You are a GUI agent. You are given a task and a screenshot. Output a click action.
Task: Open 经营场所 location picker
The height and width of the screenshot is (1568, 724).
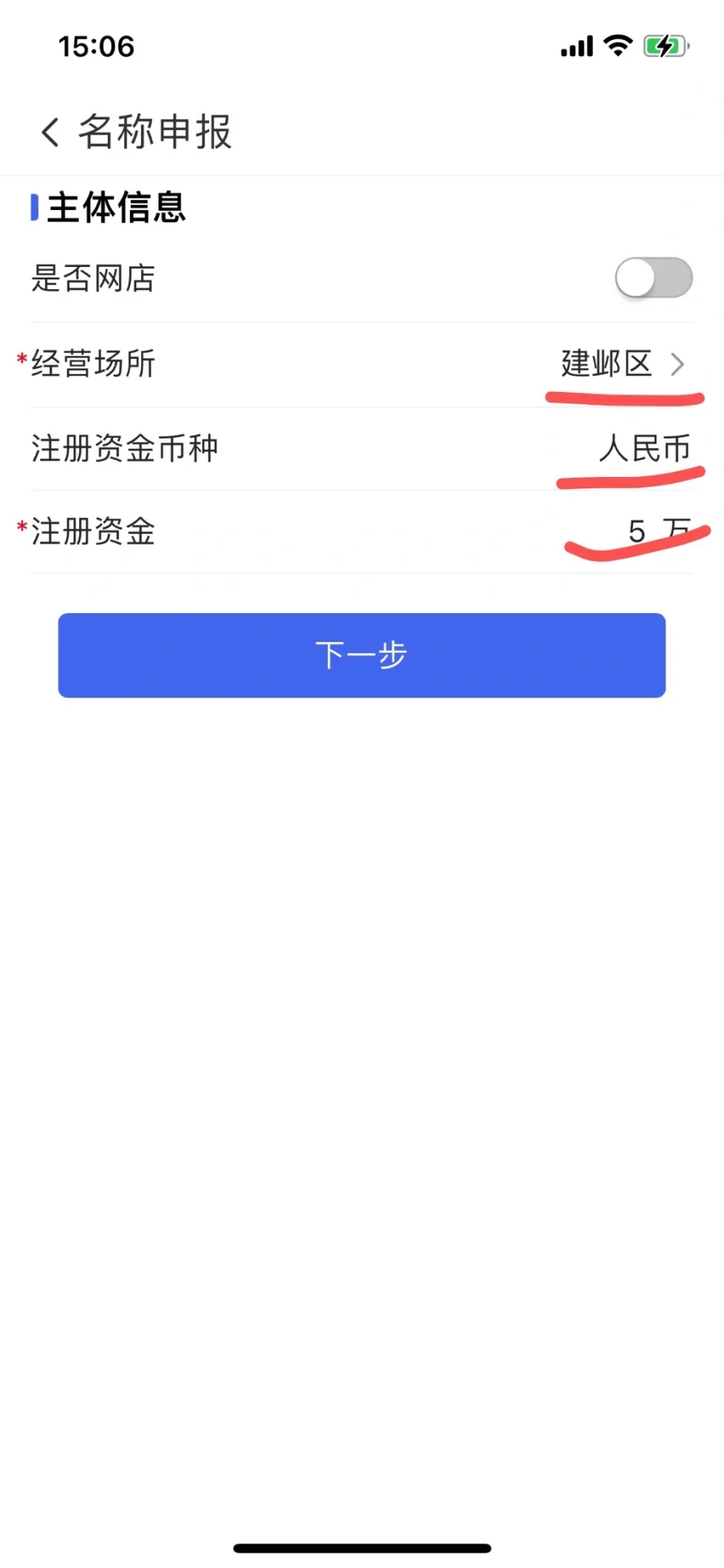tap(620, 364)
